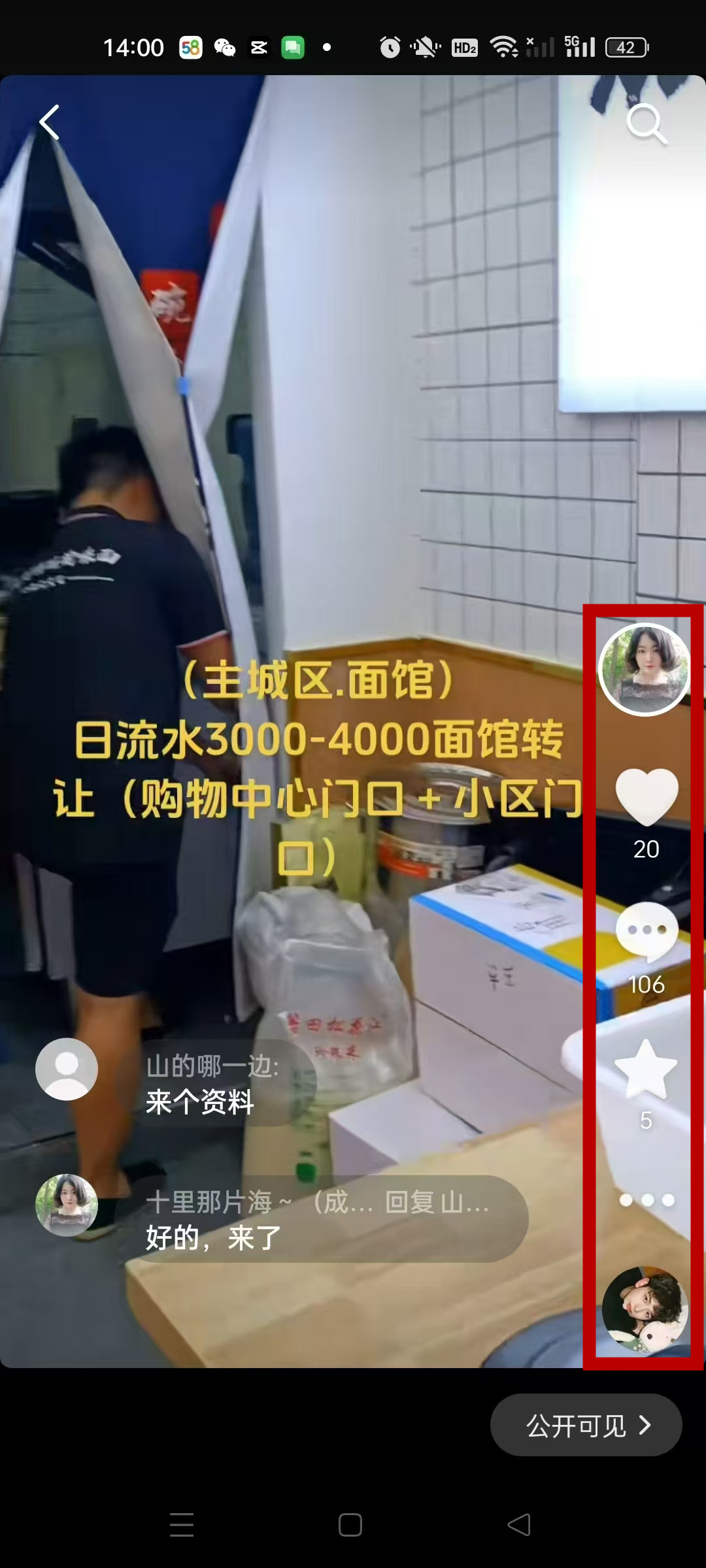This screenshot has width=706, height=1568.
Task: Open the comments with 106 replies
Action: coord(647,932)
